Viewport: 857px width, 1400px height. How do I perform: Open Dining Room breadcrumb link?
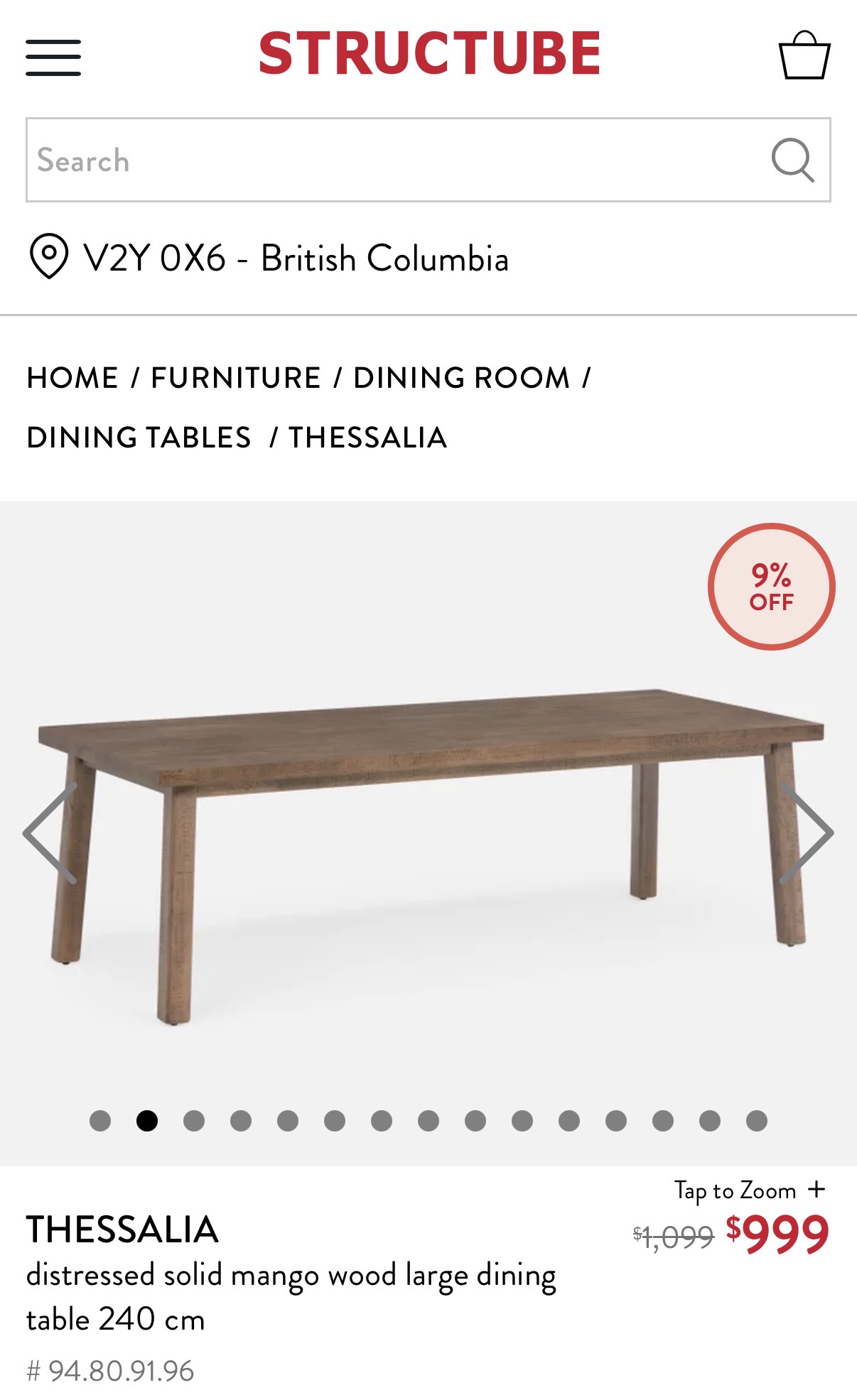[x=462, y=378]
